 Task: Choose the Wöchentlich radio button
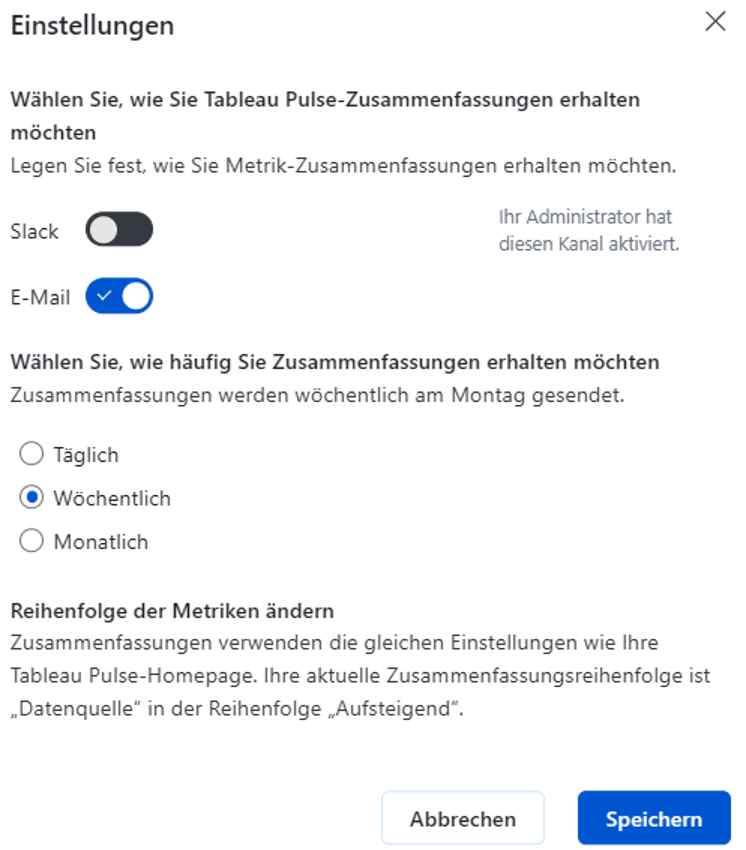pos(32,498)
